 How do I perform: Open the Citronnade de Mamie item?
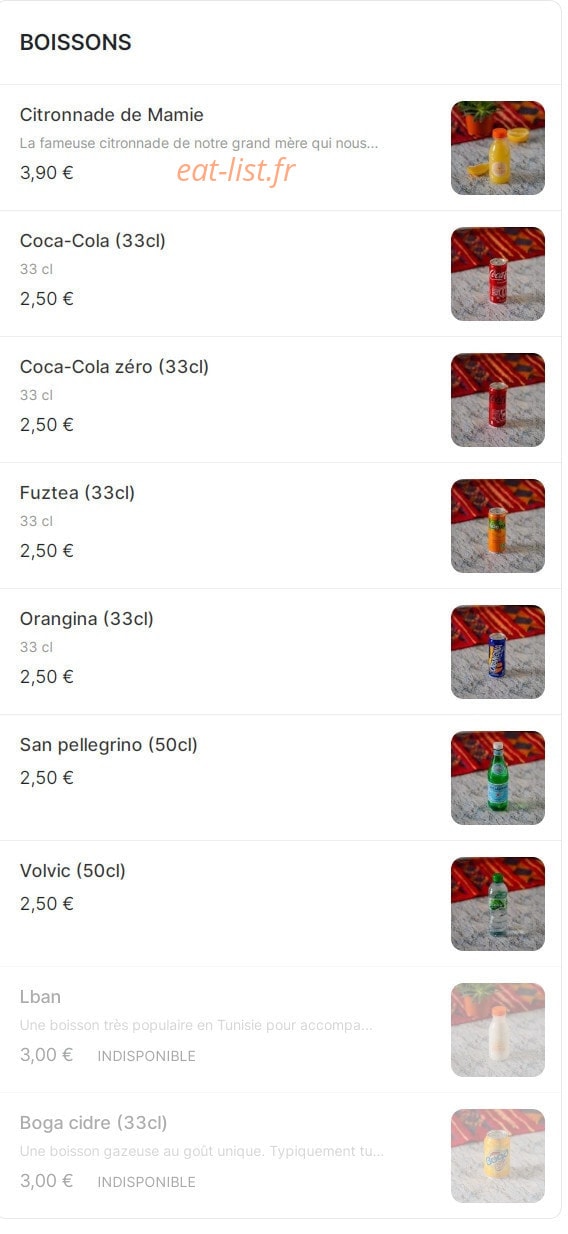coord(281,148)
